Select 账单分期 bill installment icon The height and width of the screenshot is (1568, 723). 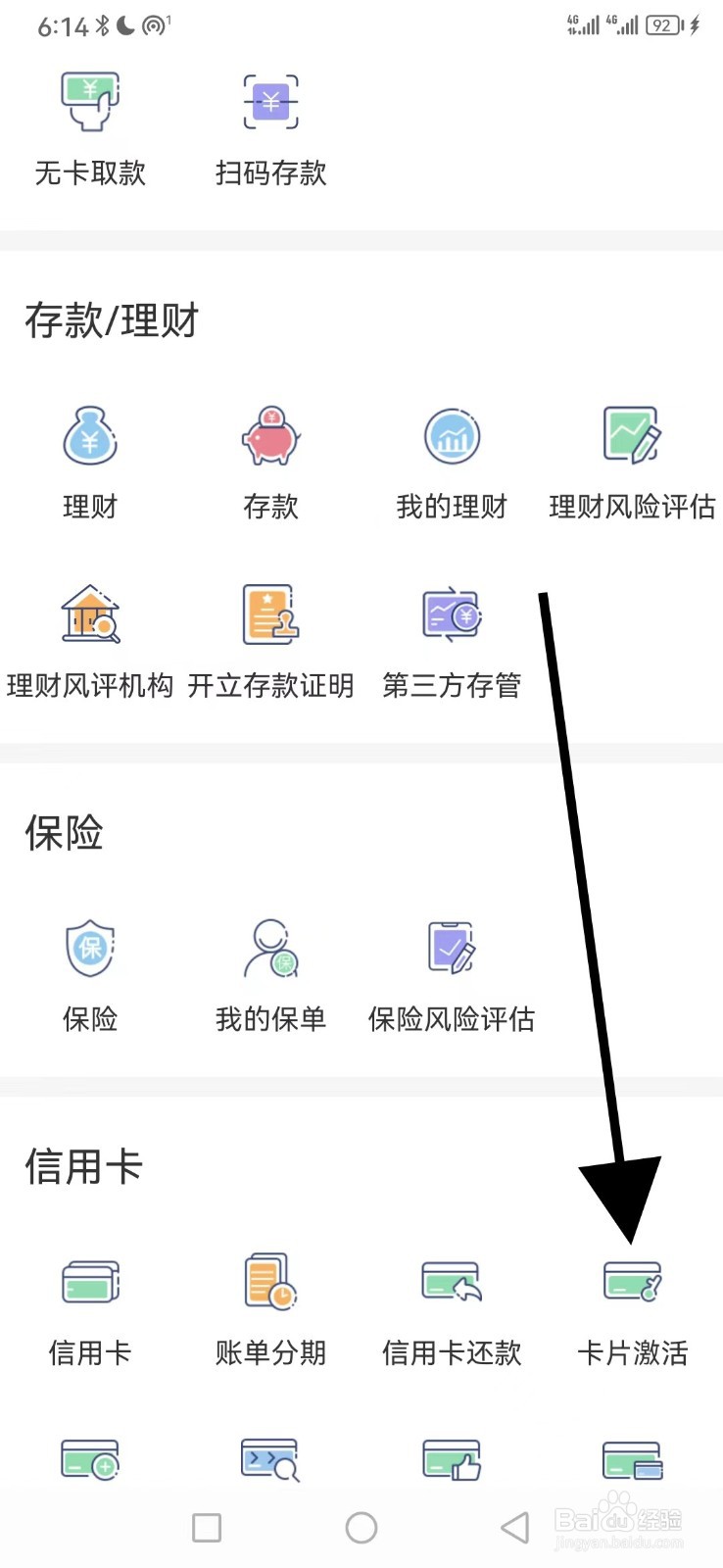pyautogui.click(x=269, y=1284)
